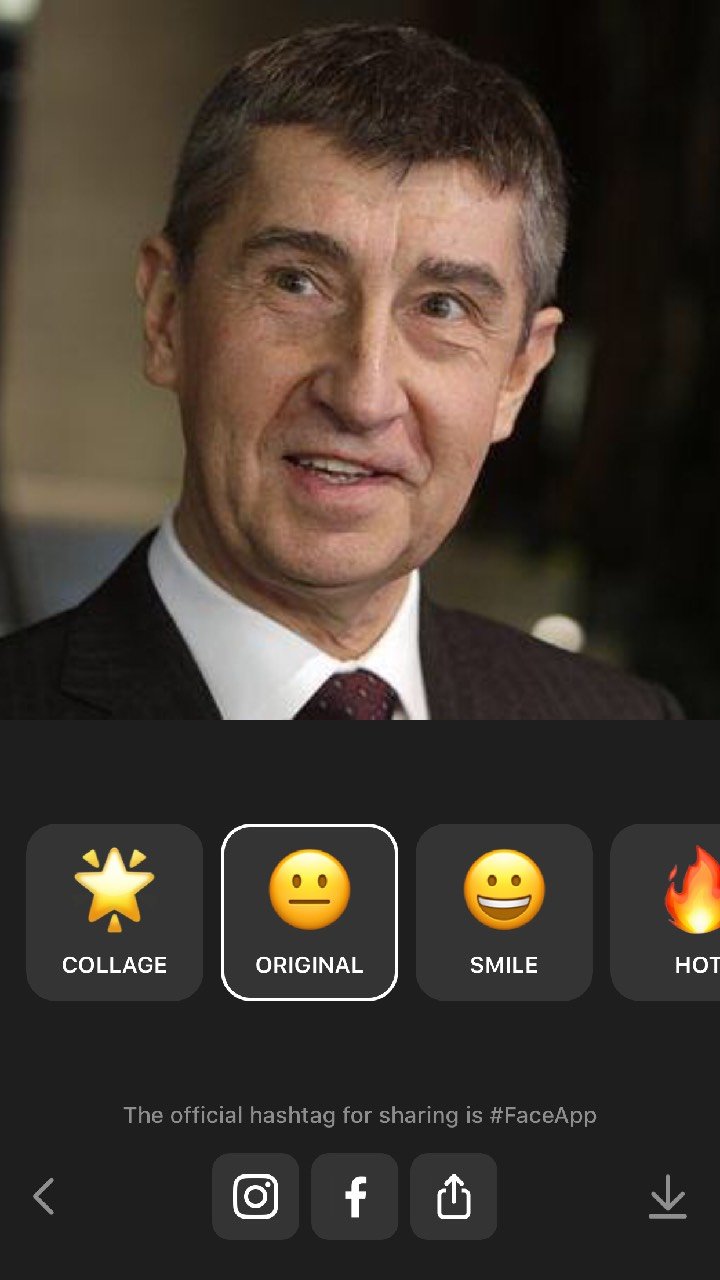Select the Collage filter
This screenshot has width=720, height=1280.
pyautogui.click(x=114, y=912)
